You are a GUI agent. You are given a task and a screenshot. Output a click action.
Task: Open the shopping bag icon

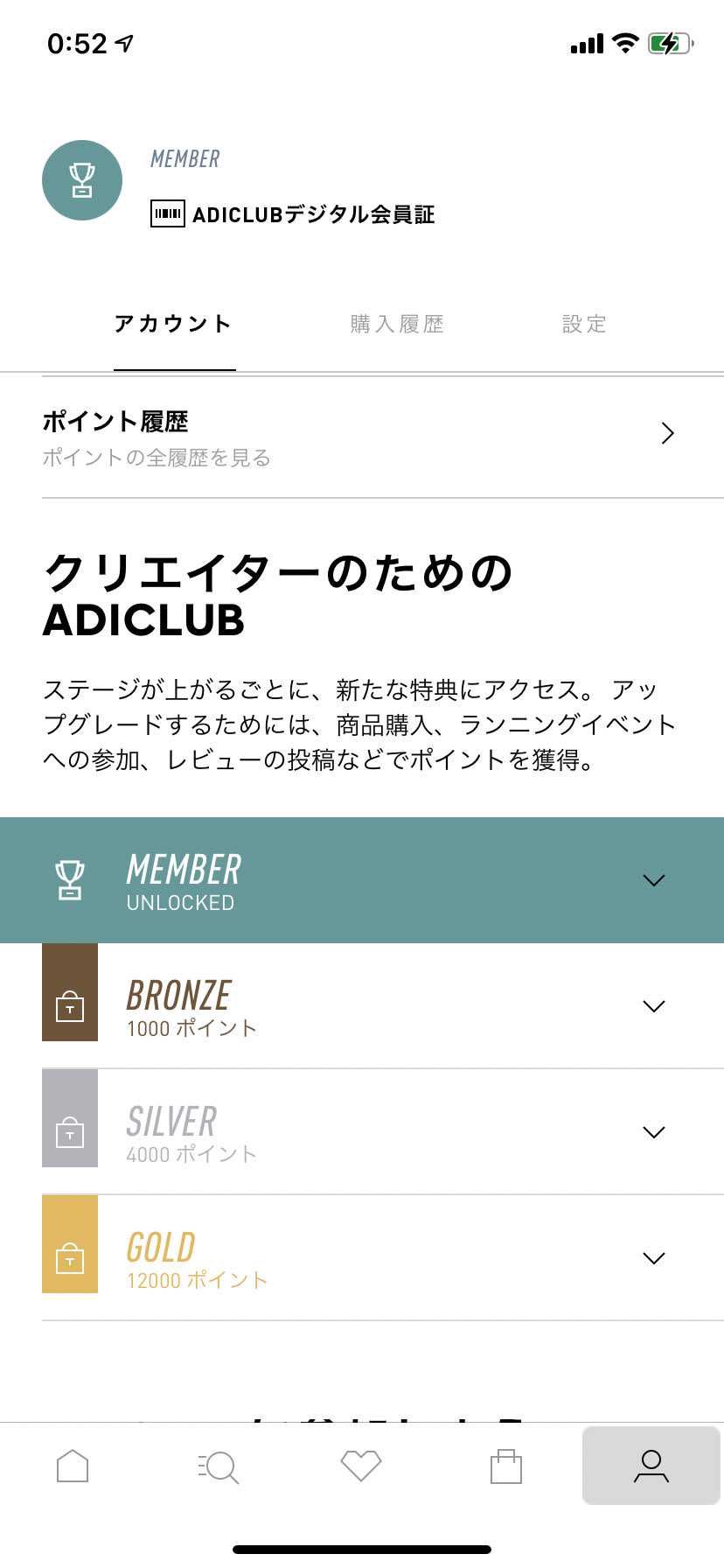click(x=506, y=1465)
